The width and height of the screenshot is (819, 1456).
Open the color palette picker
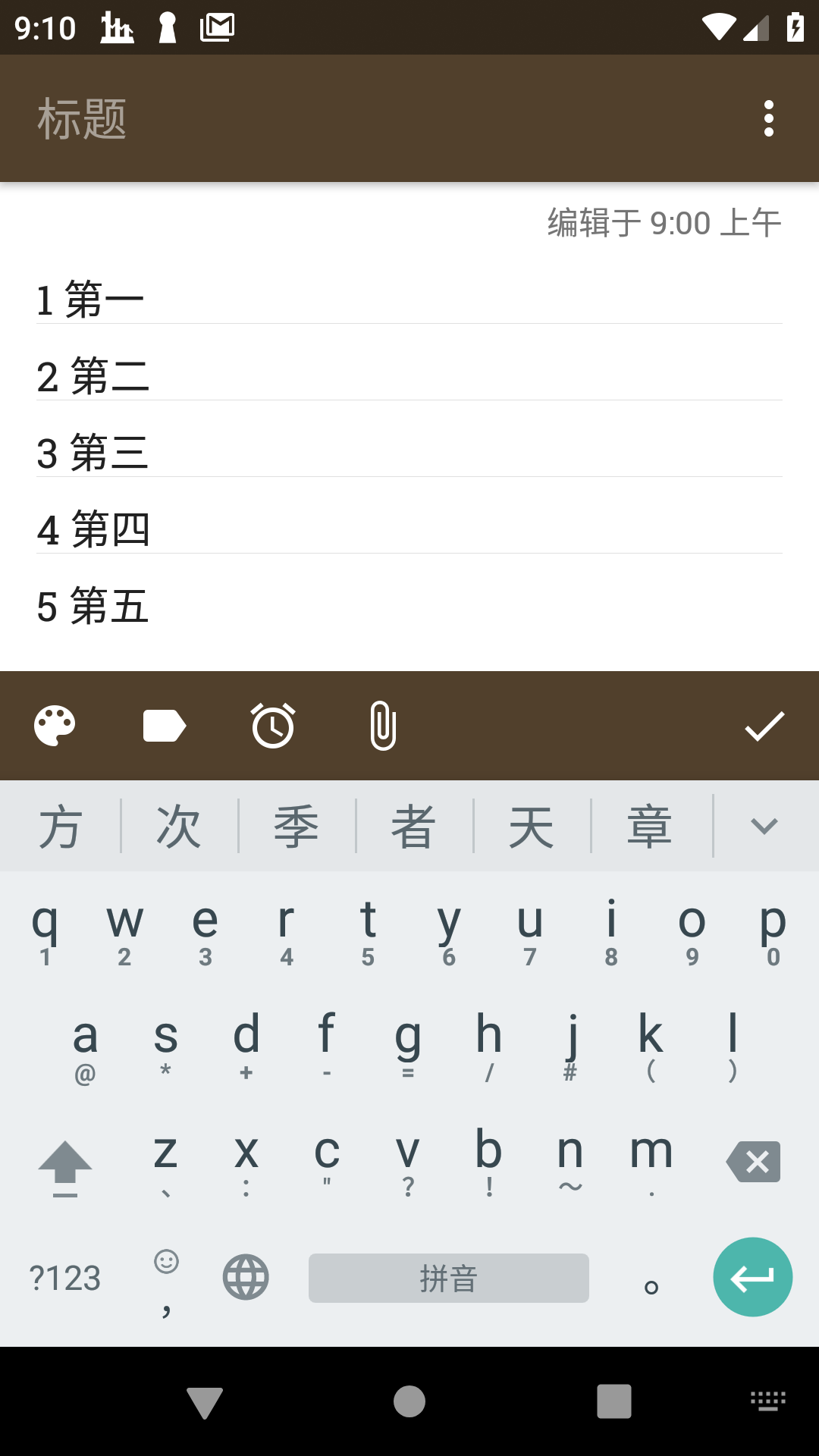(55, 726)
